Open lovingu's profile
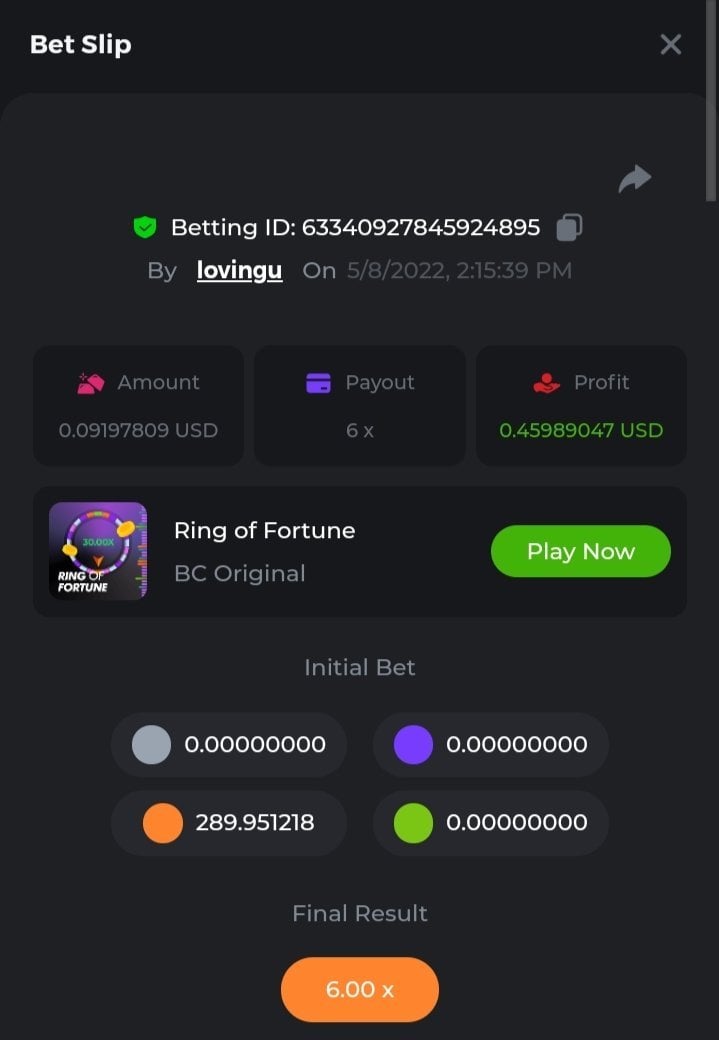This screenshot has height=1040, width=719. [239, 270]
